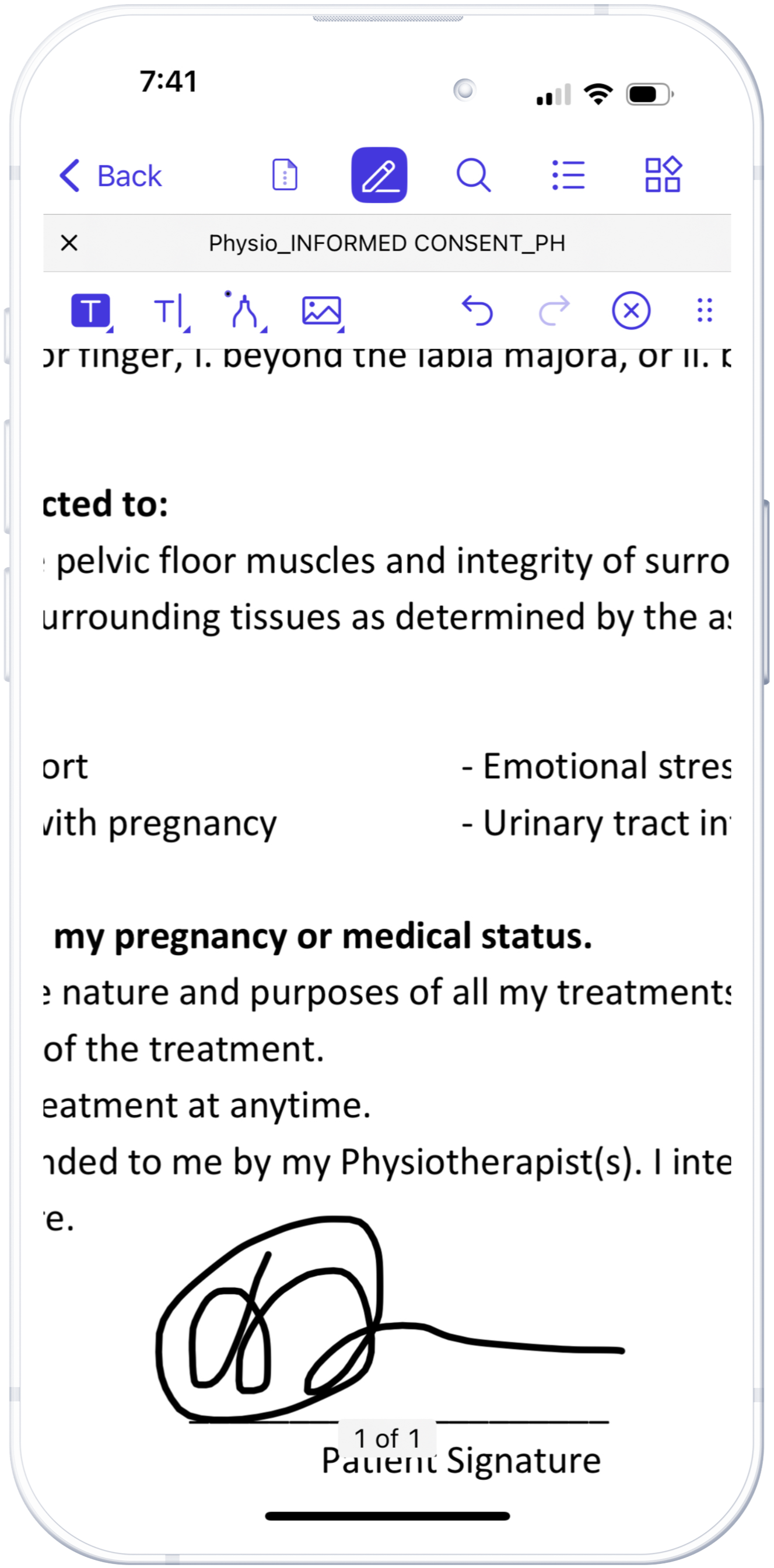774x1568 pixels.
Task: Open the outline list view
Action: [568, 175]
